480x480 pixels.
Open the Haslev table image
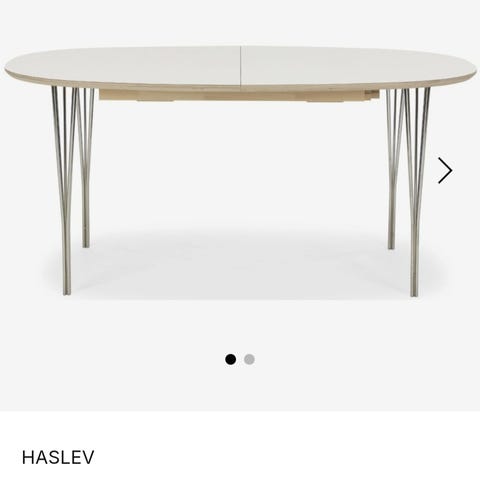pyautogui.click(x=240, y=171)
